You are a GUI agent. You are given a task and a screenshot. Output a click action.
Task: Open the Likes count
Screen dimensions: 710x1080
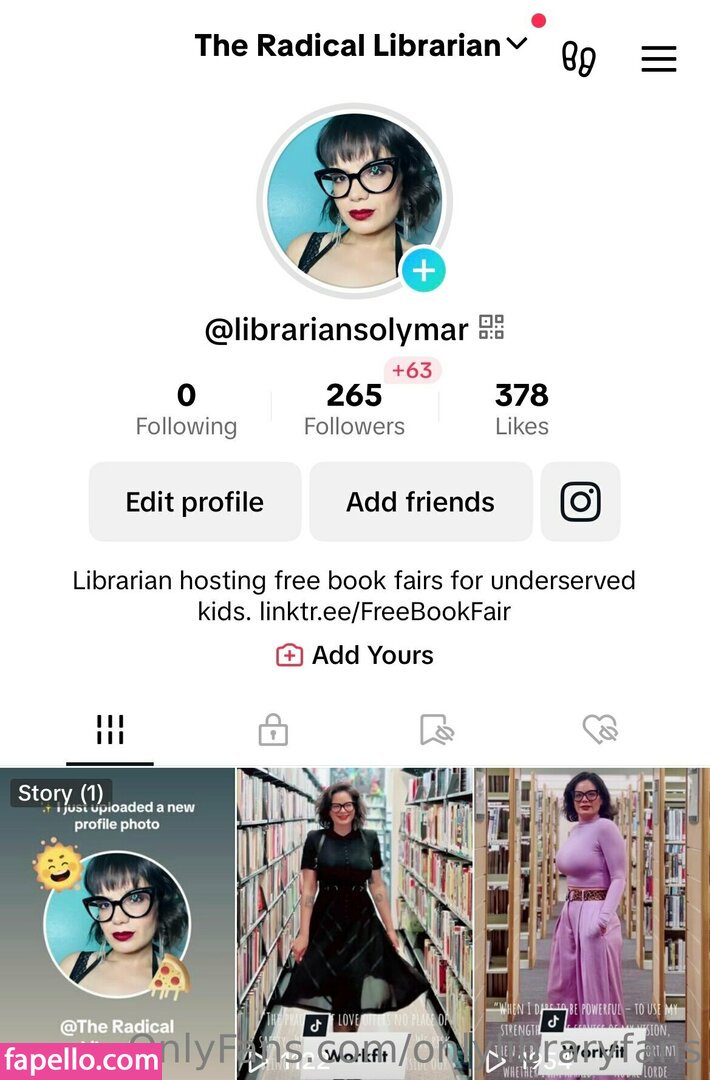[521, 410]
